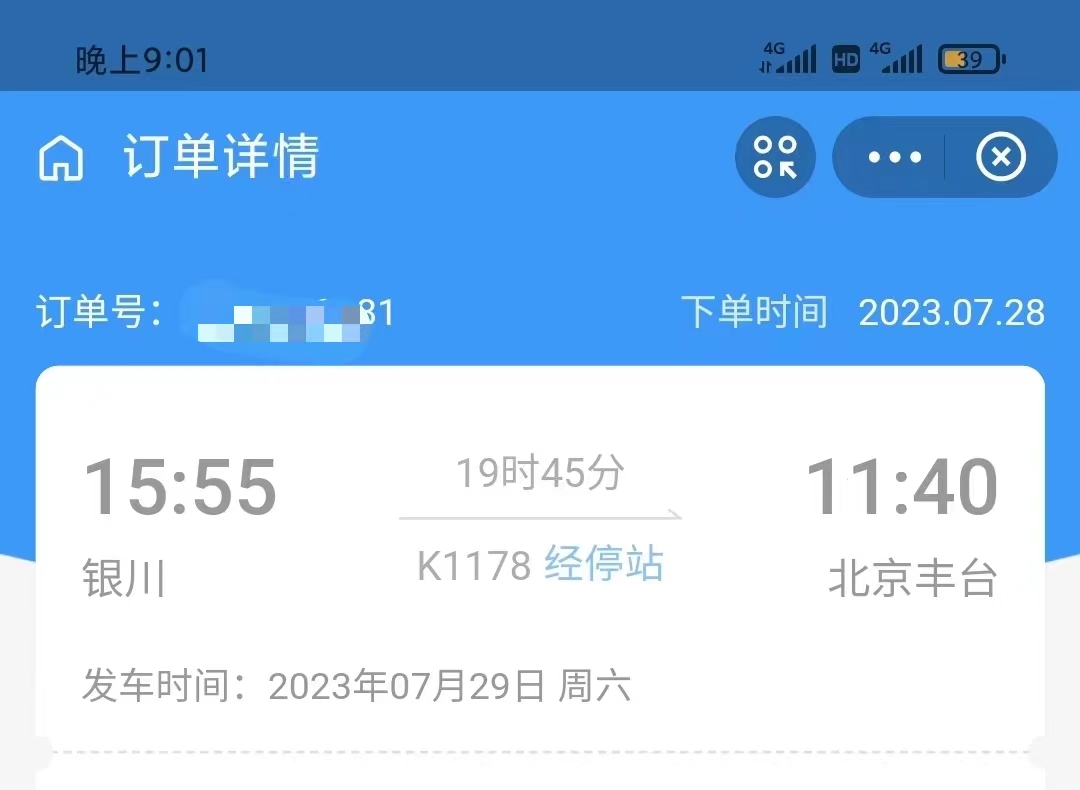Go to the home page icon

[61, 159]
